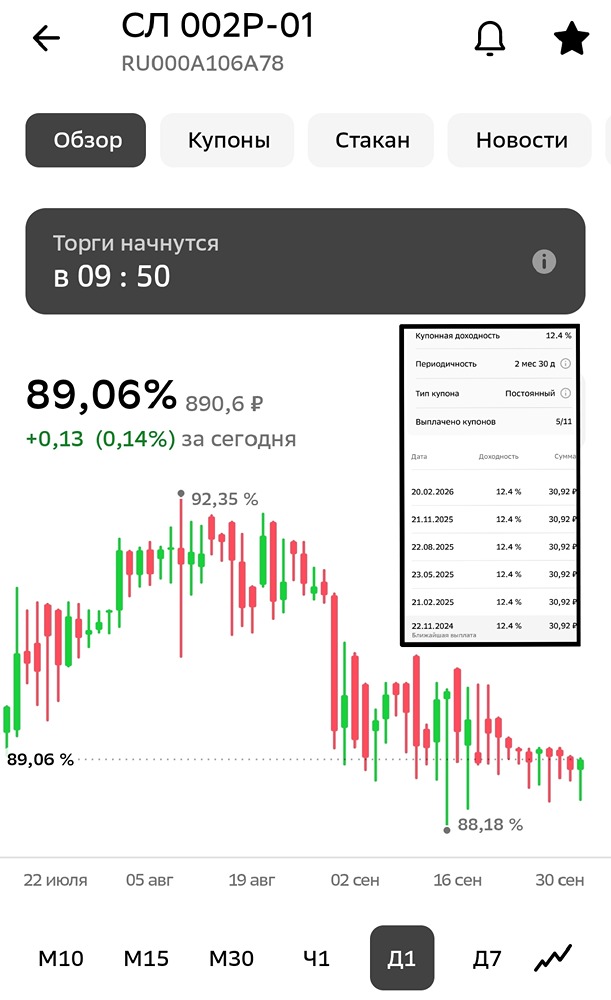Image resolution: width=611 pixels, height=1000 pixels.
Task: Select the М10 chart interval
Action: [61, 958]
